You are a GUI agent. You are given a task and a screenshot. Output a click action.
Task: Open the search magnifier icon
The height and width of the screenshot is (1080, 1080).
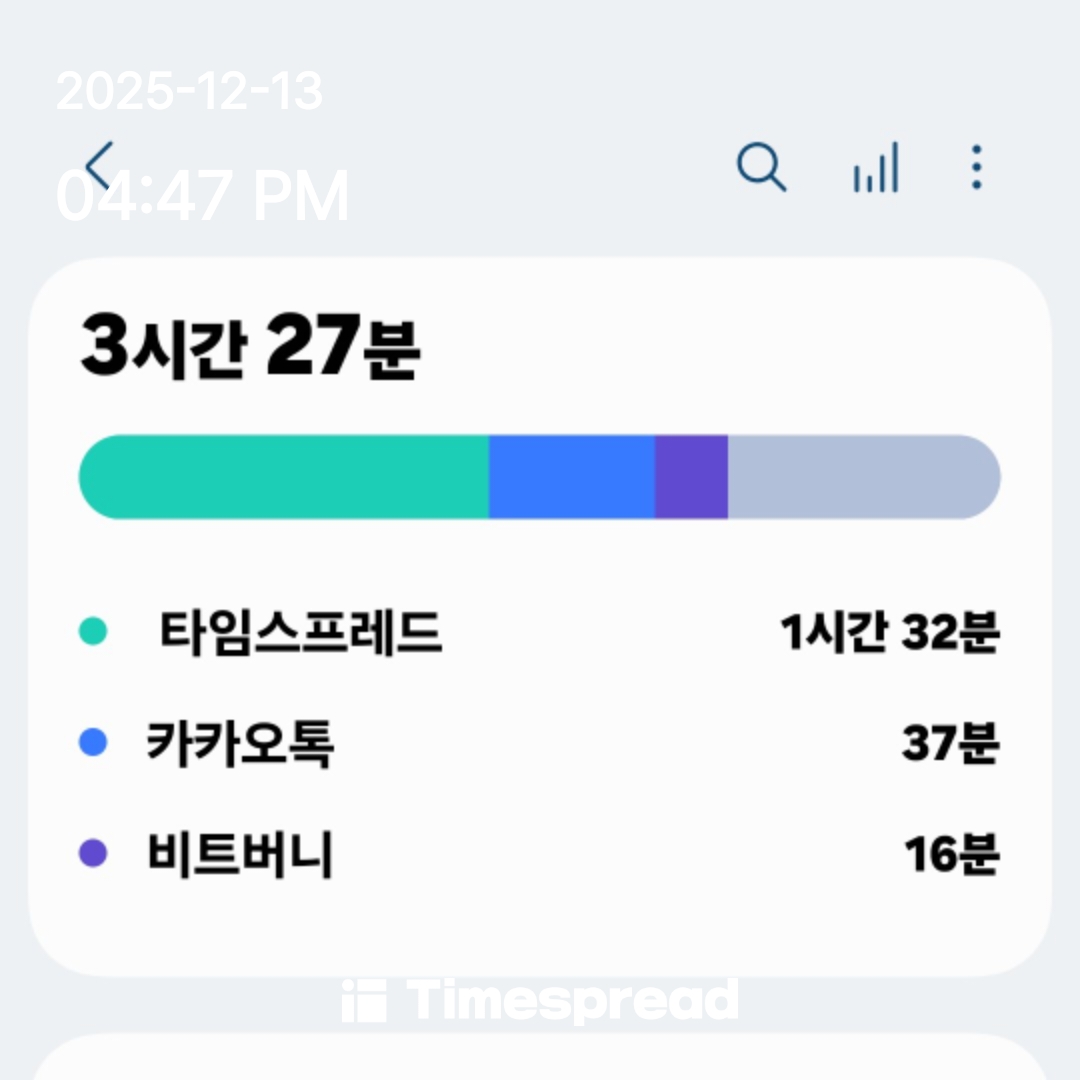point(761,167)
